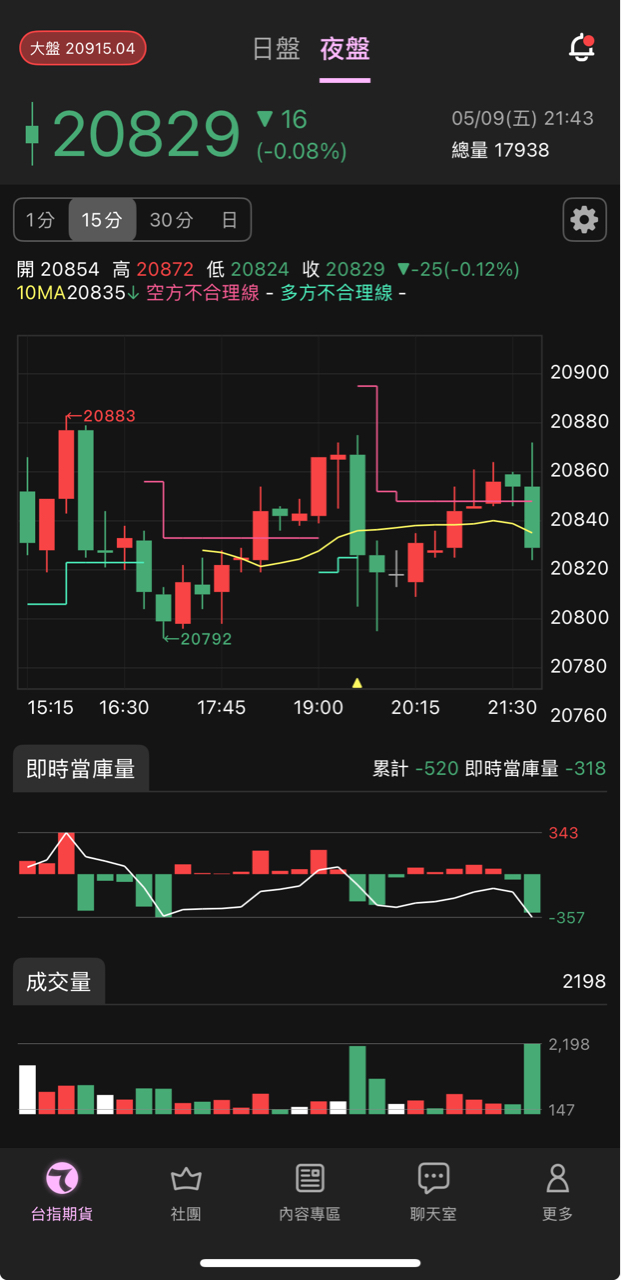Open chart settings gear

click(584, 219)
